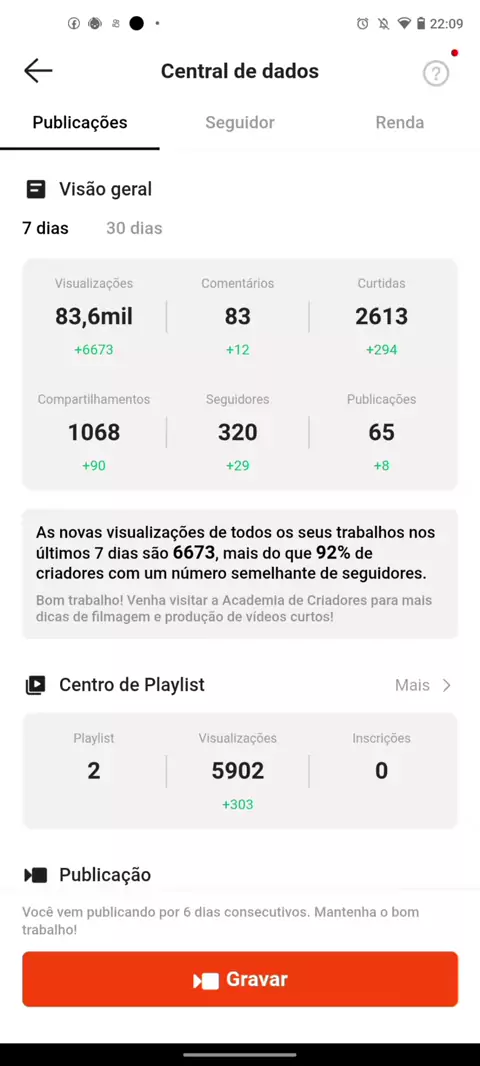Select the Publicações tab
The height and width of the screenshot is (1066, 480).
[80, 122]
